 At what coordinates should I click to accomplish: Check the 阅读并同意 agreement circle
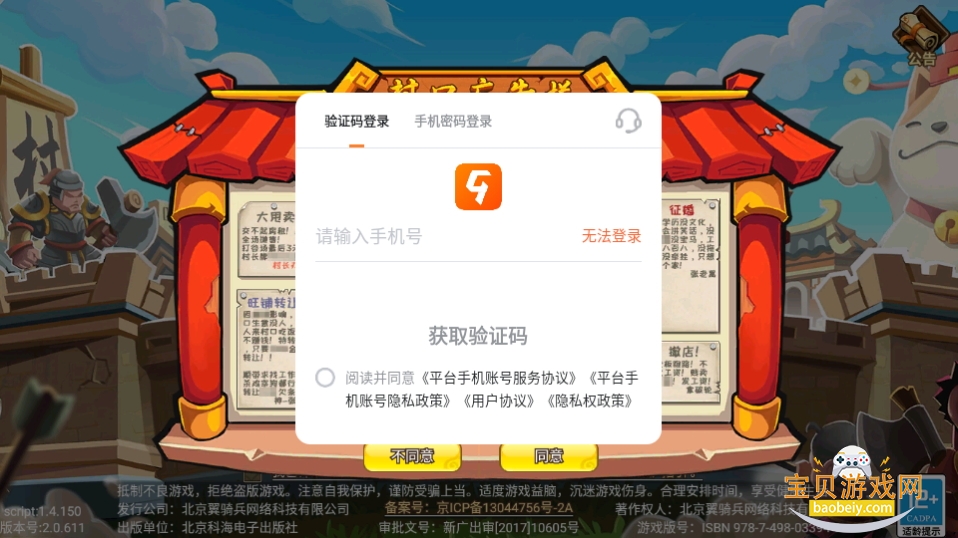pos(325,378)
